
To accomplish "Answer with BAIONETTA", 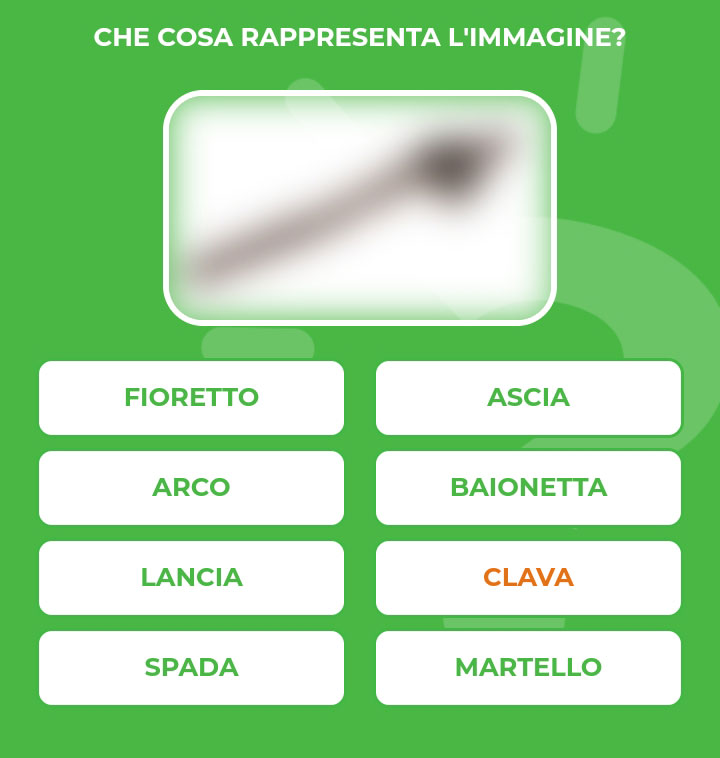I will 528,488.
